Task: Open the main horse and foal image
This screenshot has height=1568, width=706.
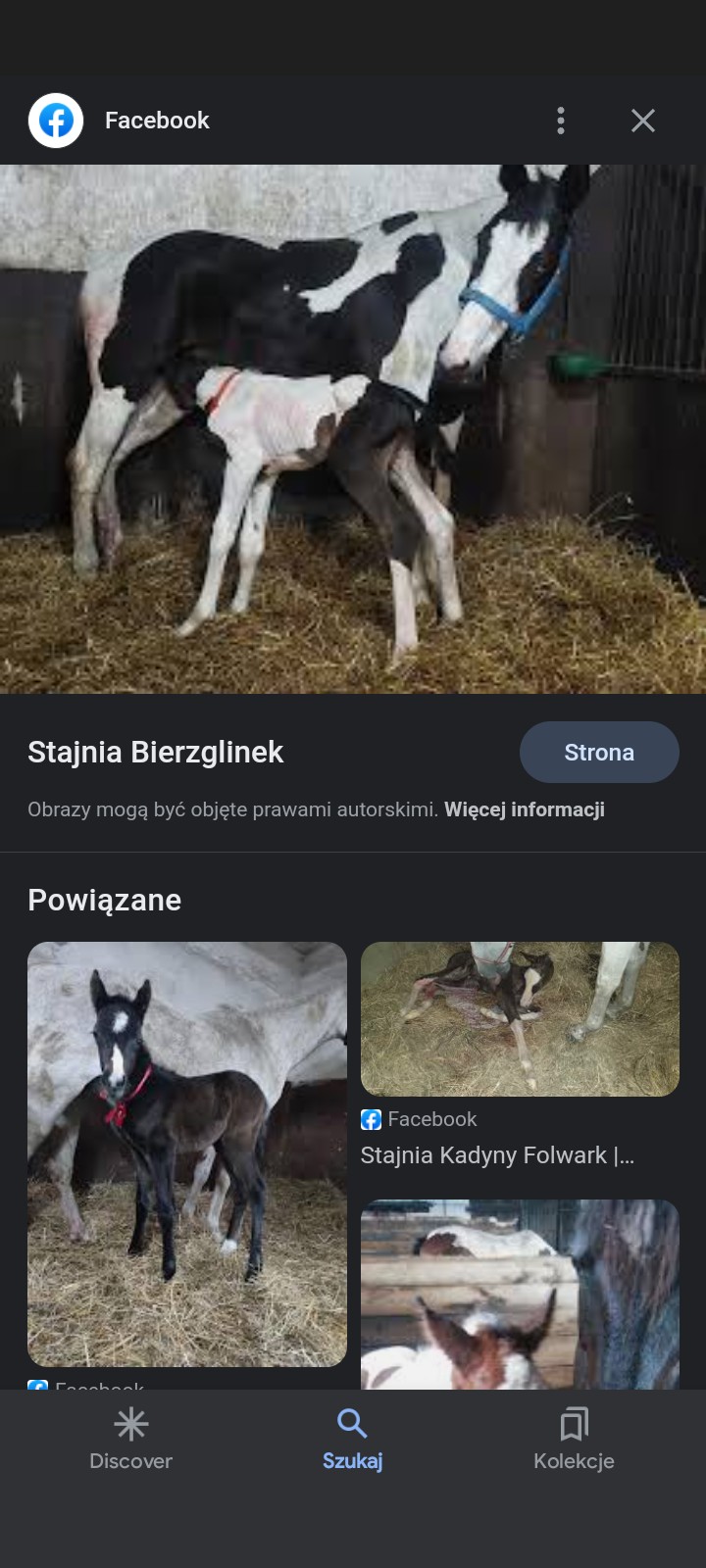Action: coord(353,429)
